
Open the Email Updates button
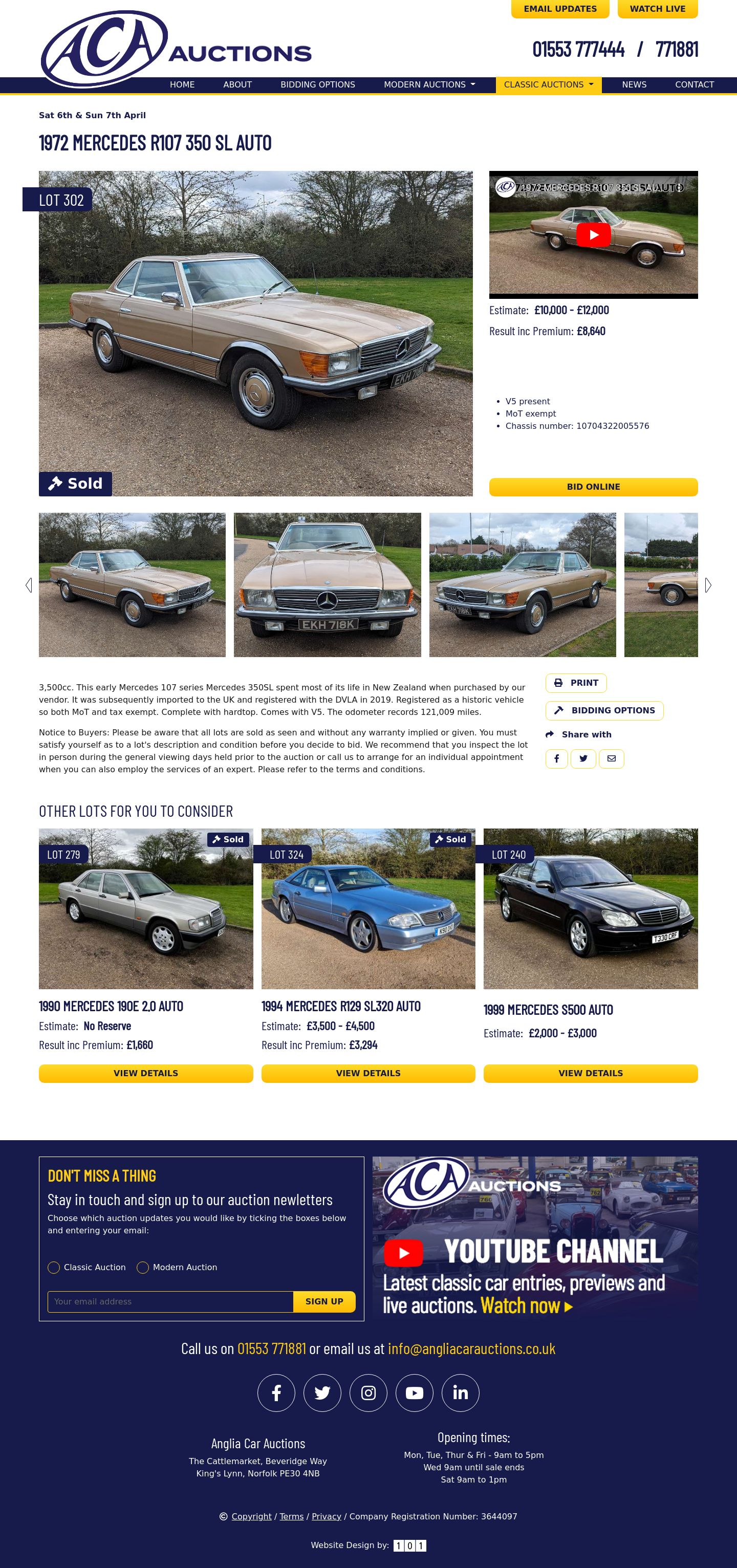pos(560,9)
